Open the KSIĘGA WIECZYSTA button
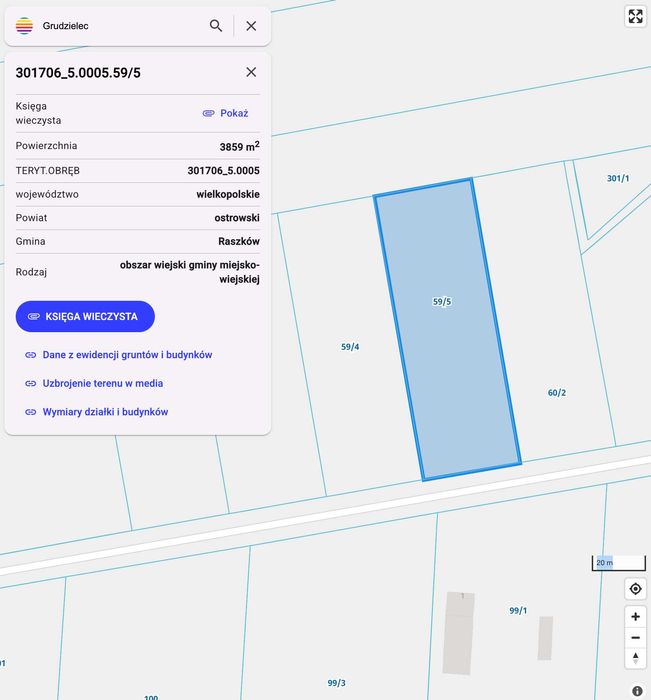651x700 pixels. 85,316
